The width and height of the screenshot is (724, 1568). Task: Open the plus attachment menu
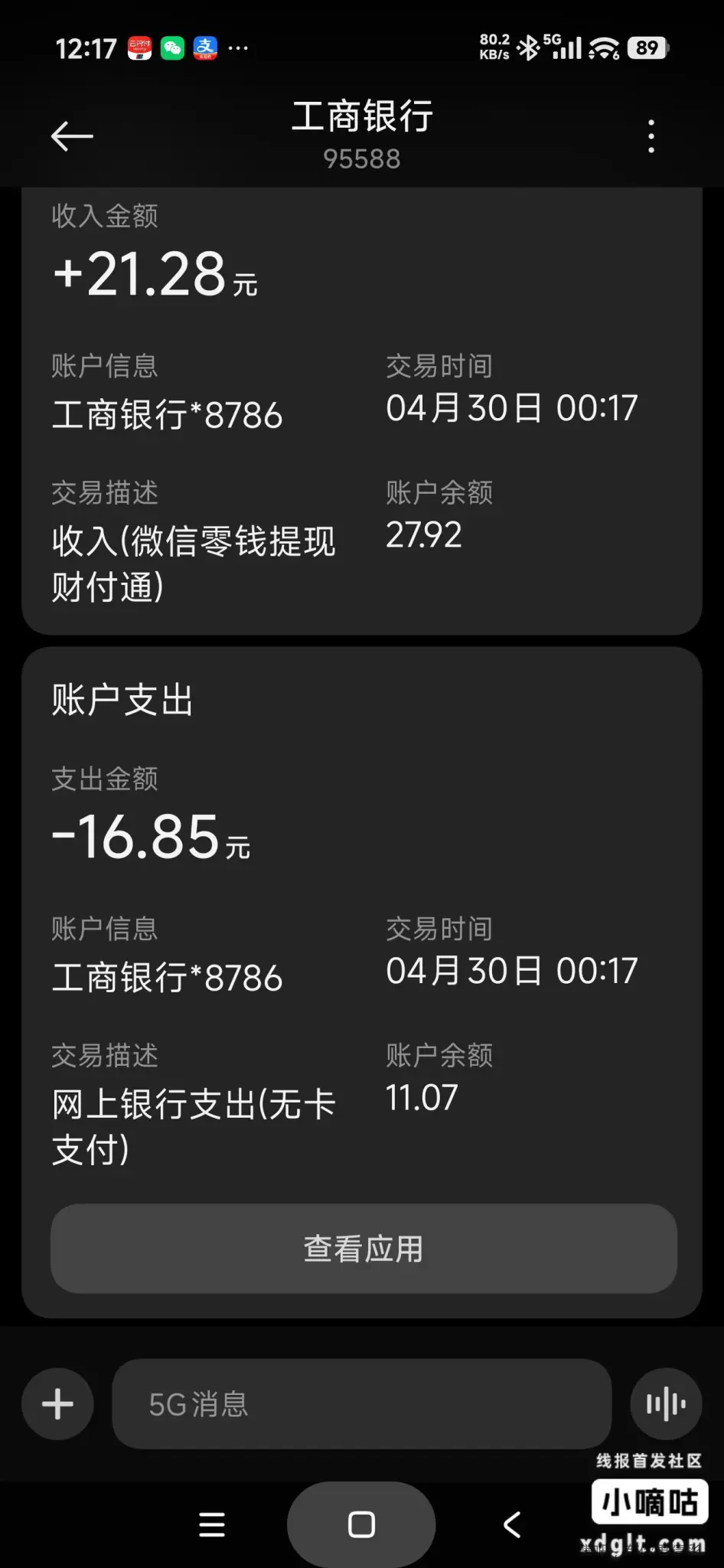click(x=57, y=1404)
